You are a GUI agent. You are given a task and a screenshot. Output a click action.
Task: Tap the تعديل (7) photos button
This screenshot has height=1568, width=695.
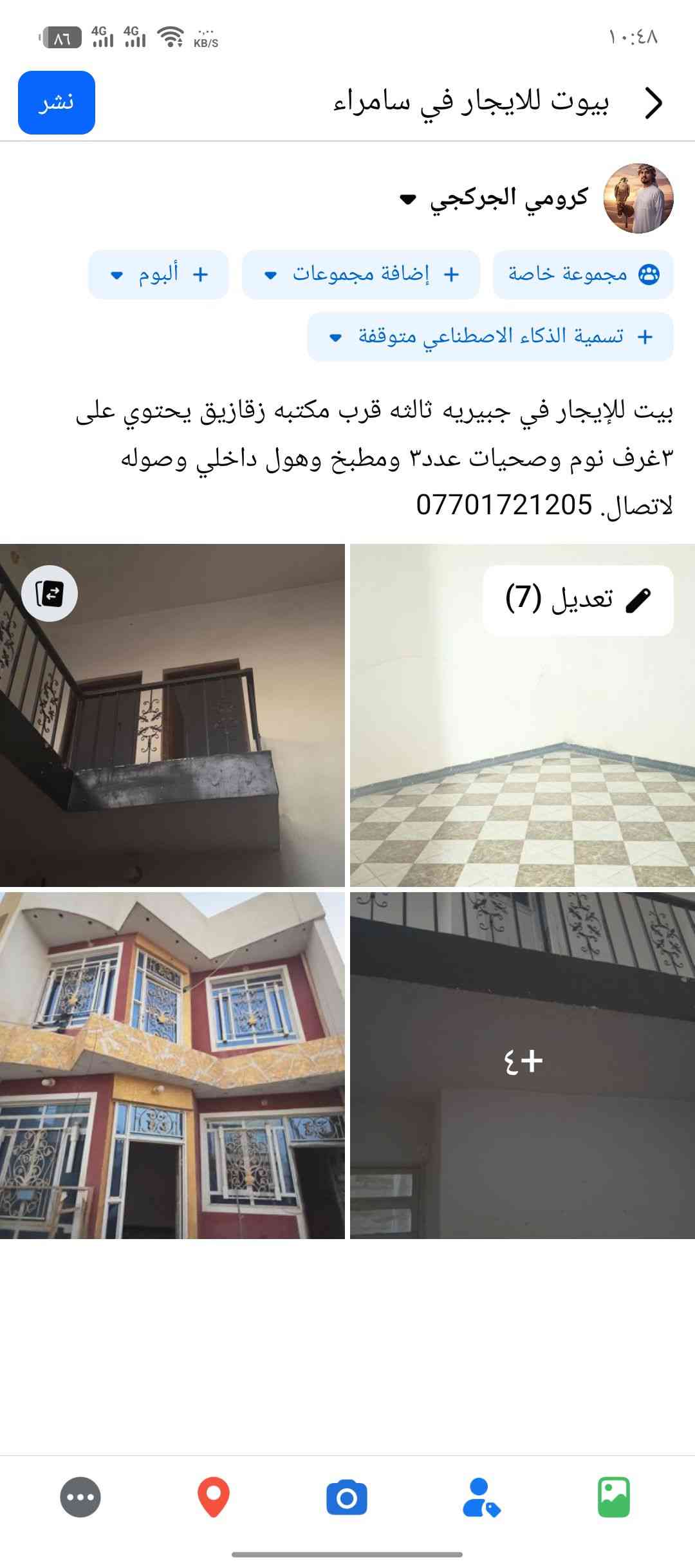578,600
